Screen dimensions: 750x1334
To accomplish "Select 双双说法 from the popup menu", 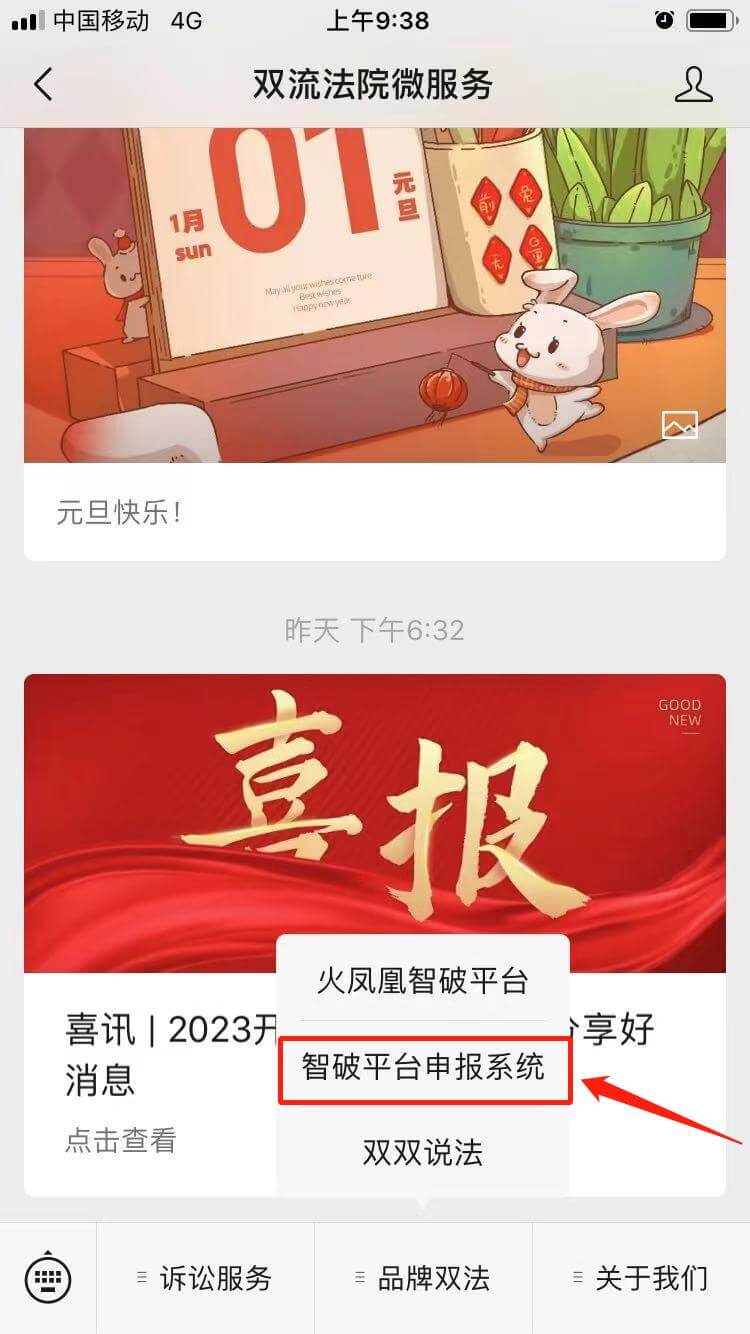I will [420, 1154].
